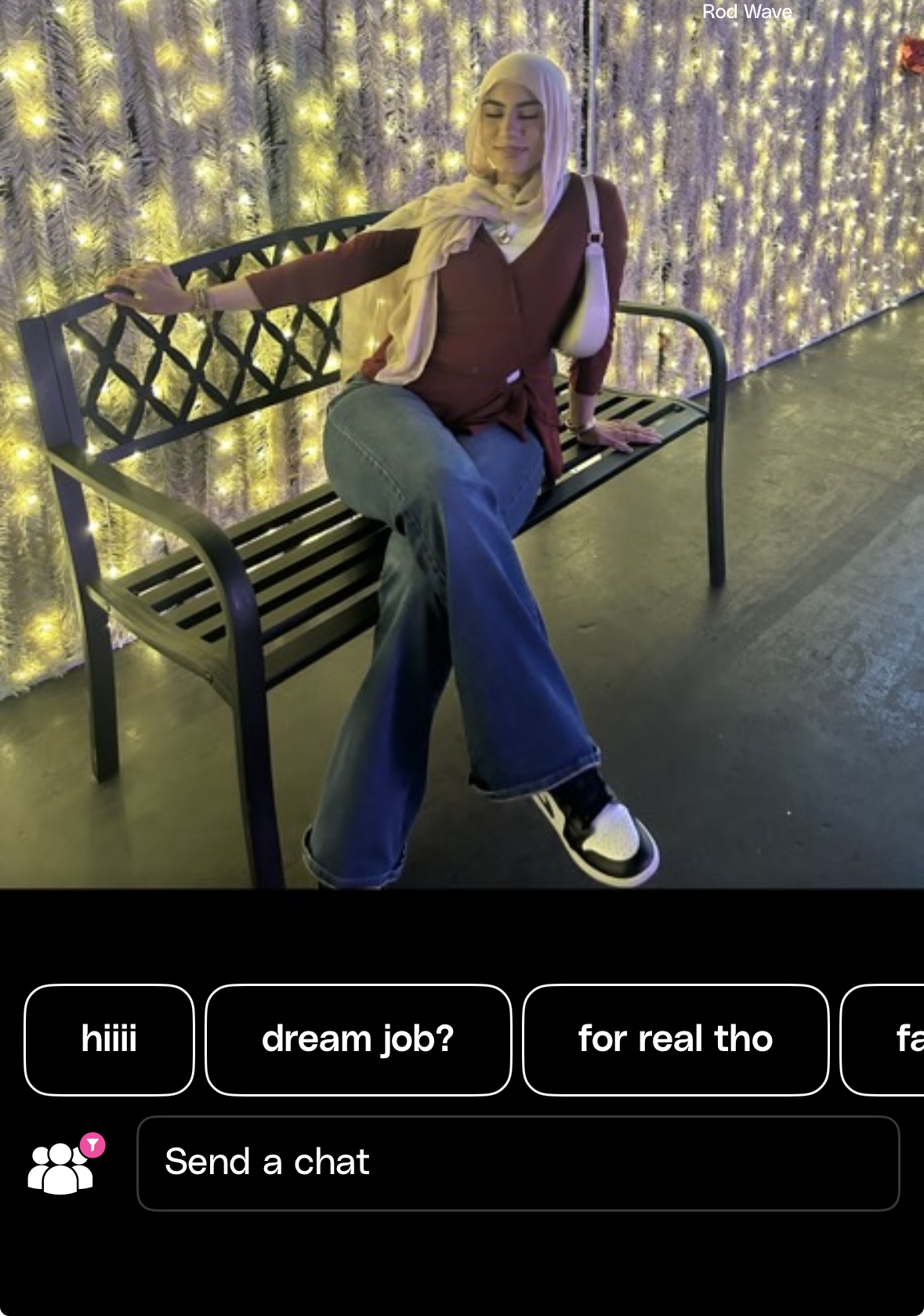This screenshot has height=1316, width=924.
Task: Tap the "for real tho" reply chip
Action: click(675, 1039)
